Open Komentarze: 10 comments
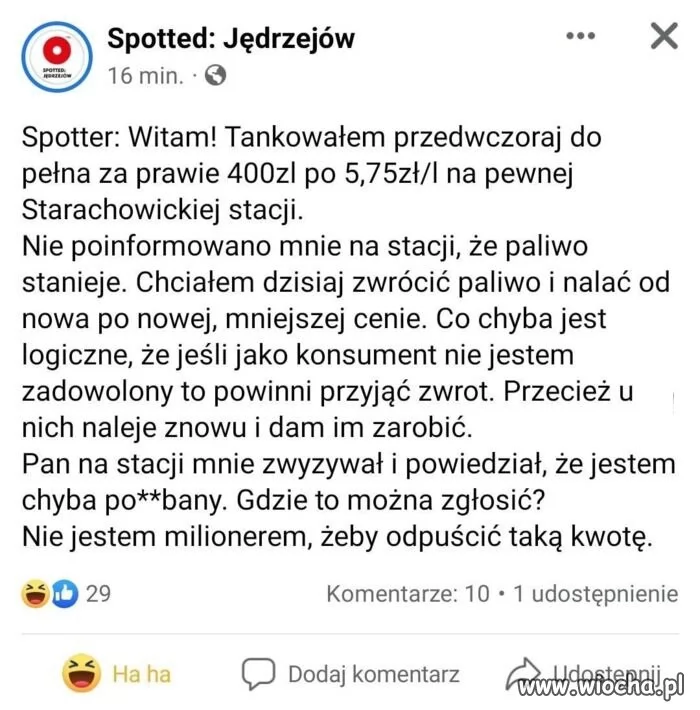The width and height of the screenshot is (700, 710). [408, 594]
